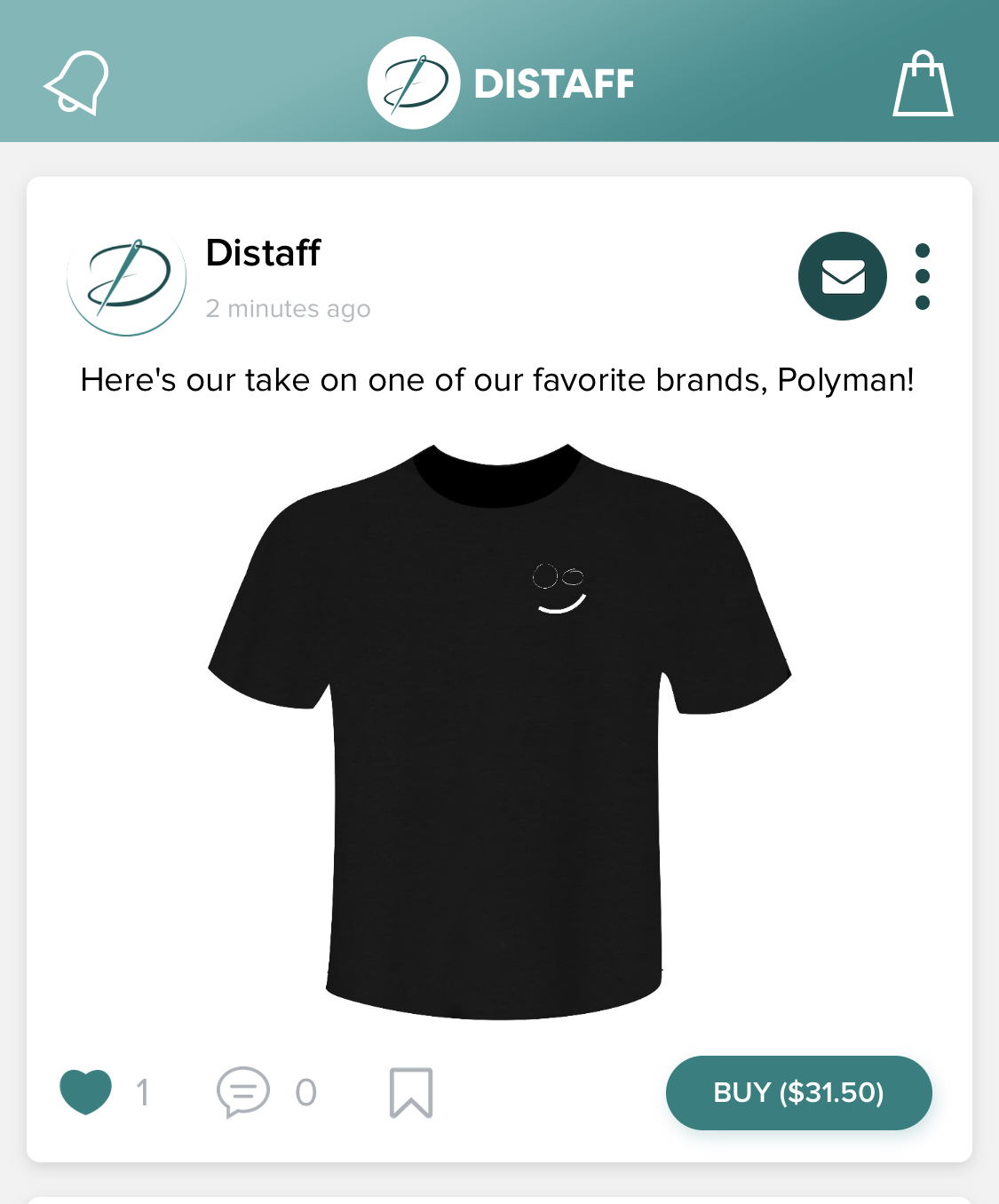Open the shopping bag
The image size is (999, 1204).
[x=923, y=83]
